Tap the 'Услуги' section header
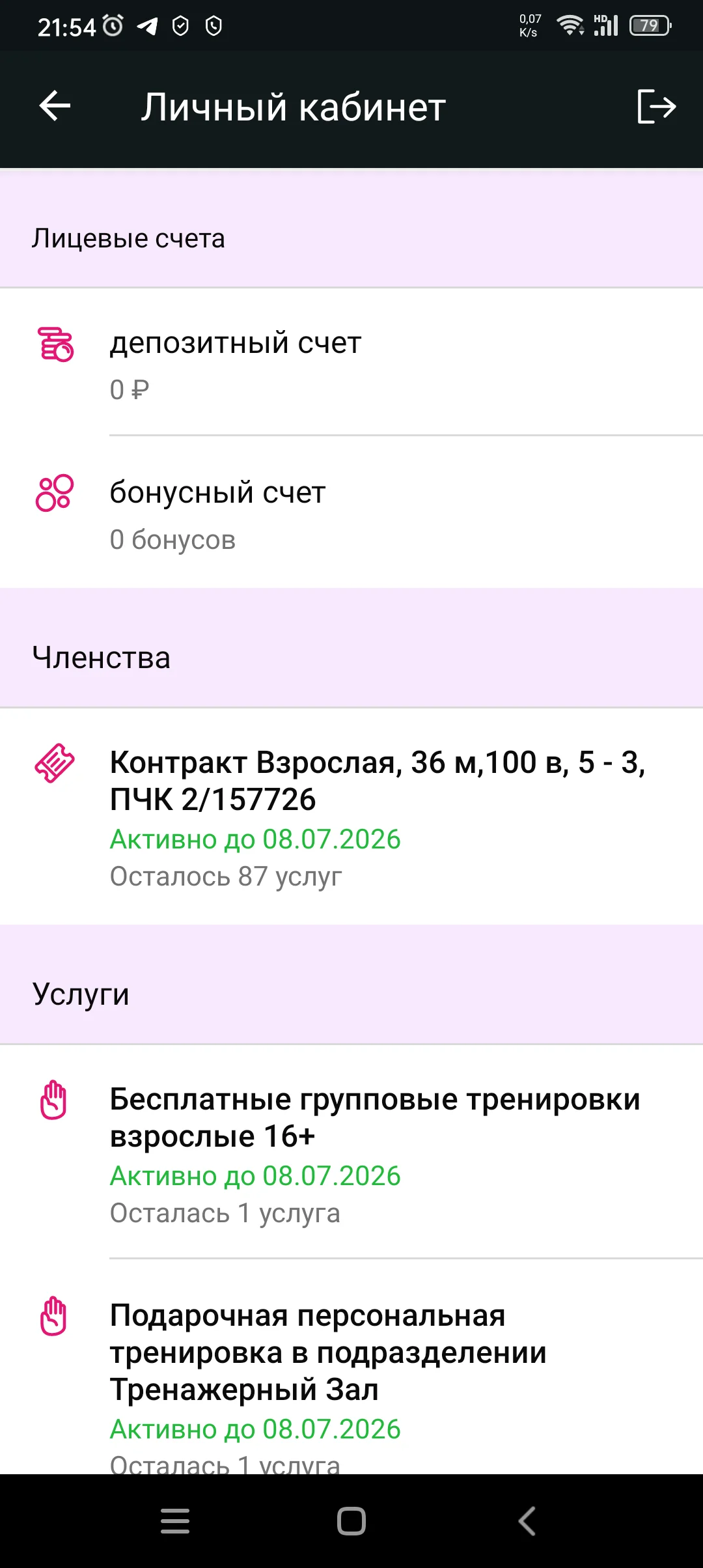 click(x=81, y=992)
